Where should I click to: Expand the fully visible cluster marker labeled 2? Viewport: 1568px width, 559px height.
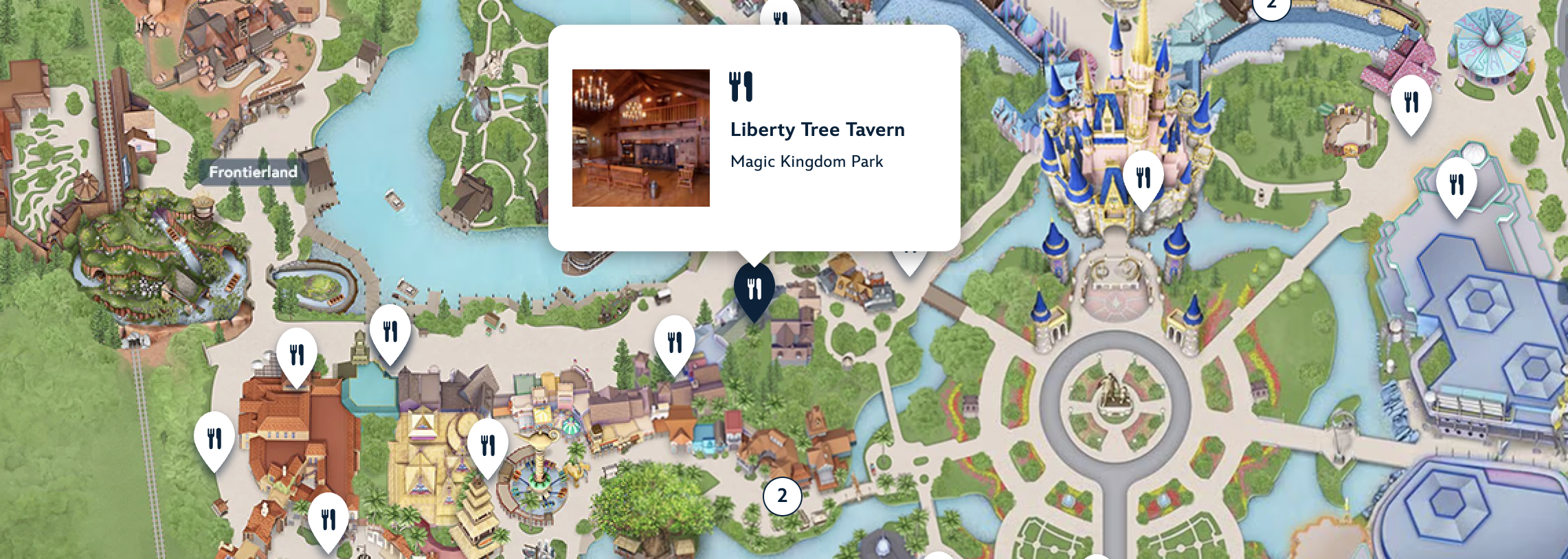(782, 496)
